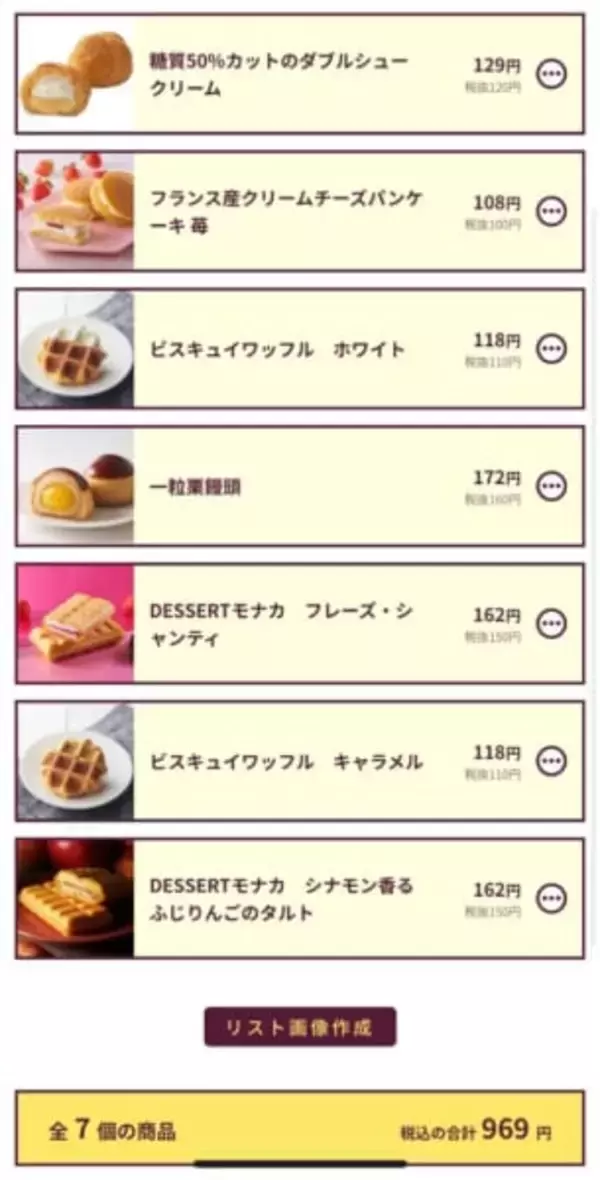Screen dimensions: 600x1180
Task: Open options for フランス産クリームチーズパンケーキ 苺
Action: 551,211
